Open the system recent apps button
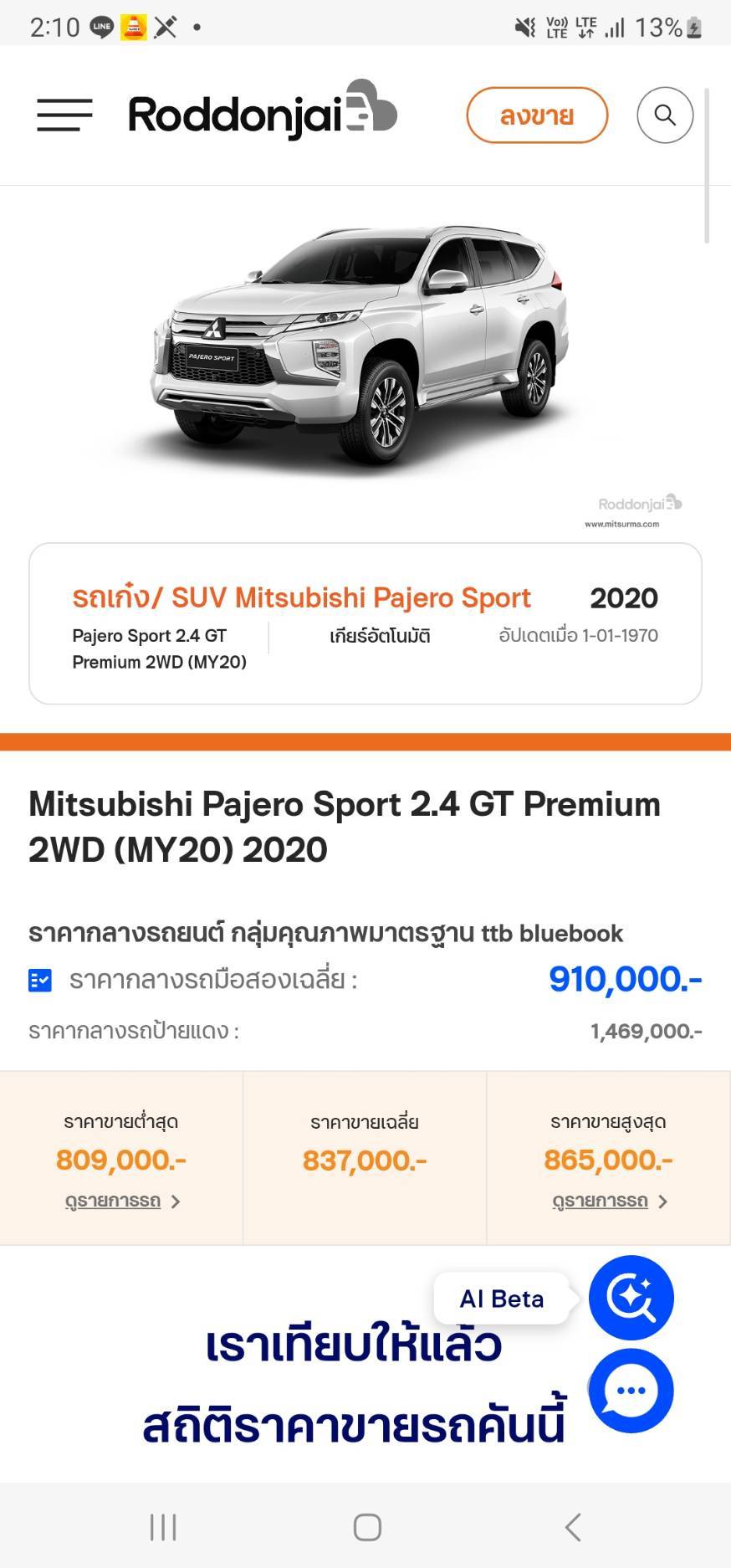This screenshot has width=731, height=1568. 163,1527
